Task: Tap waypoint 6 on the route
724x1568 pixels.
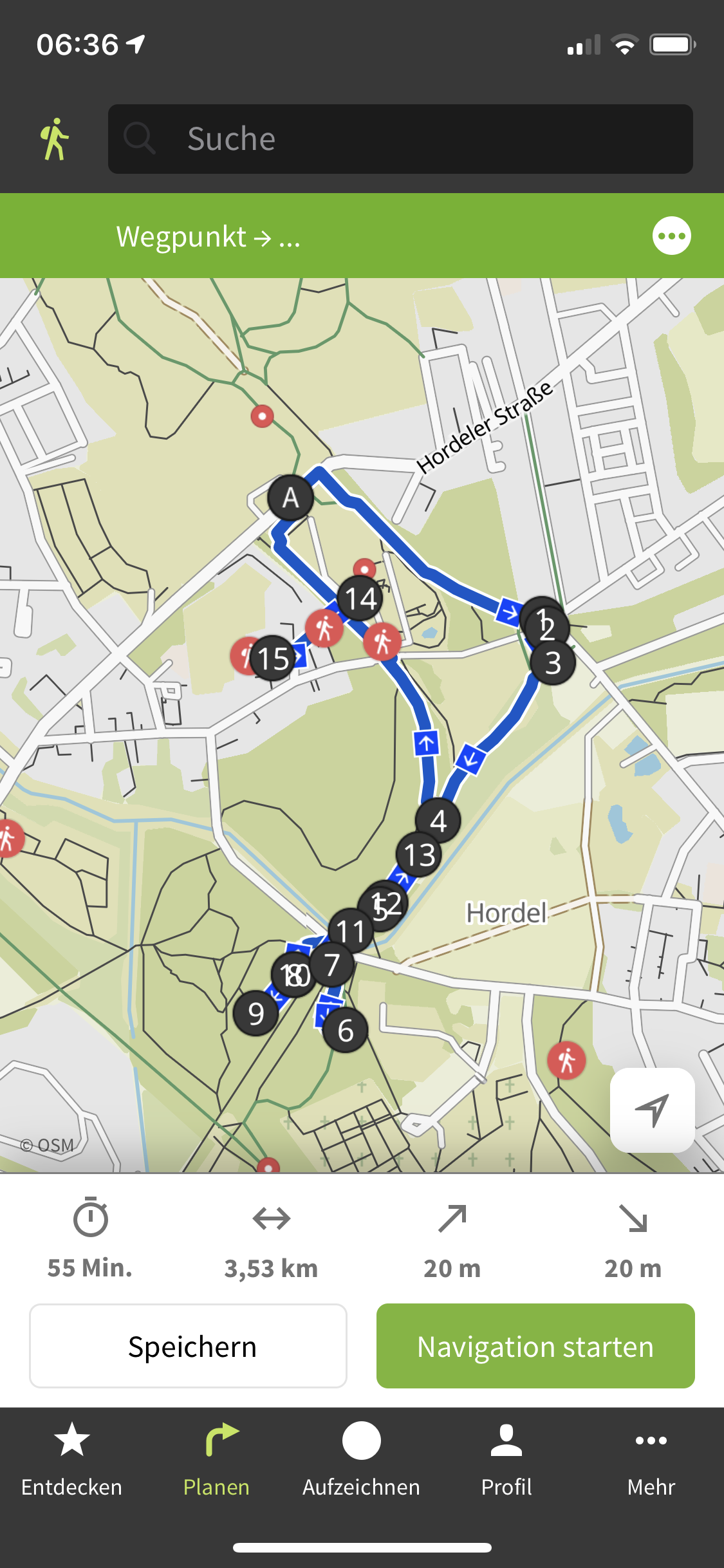Action: (x=346, y=1031)
